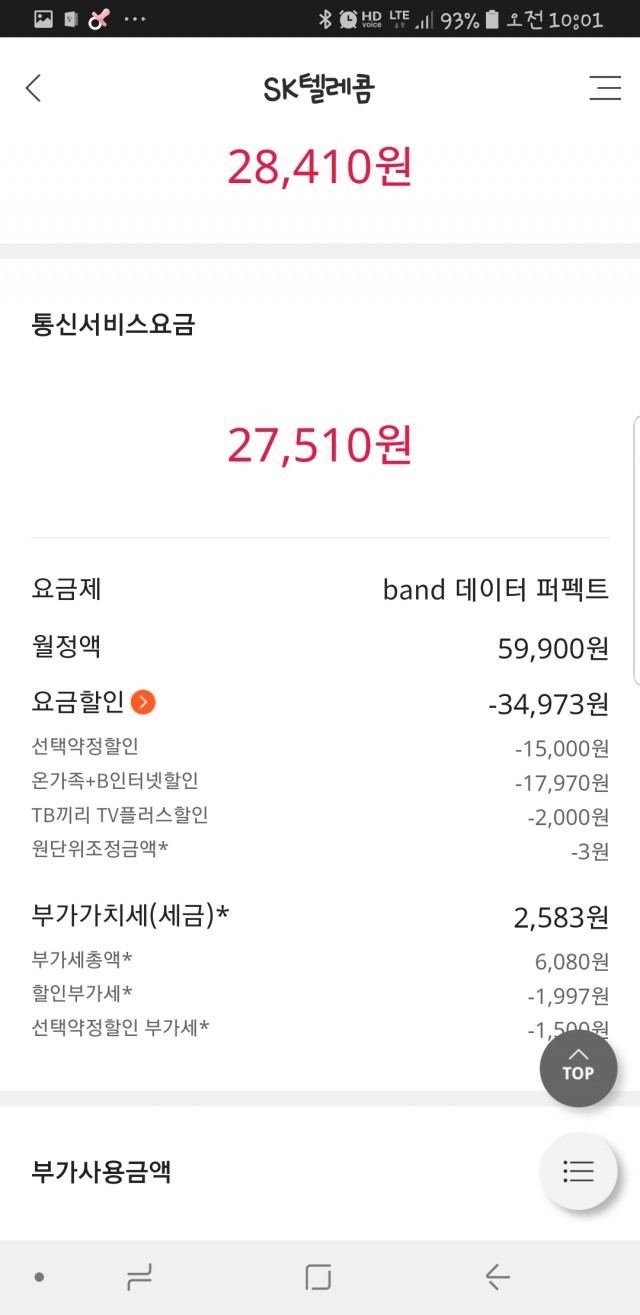The width and height of the screenshot is (640, 1315).
Task: Open the recent apps view
Action: (139, 1277)
